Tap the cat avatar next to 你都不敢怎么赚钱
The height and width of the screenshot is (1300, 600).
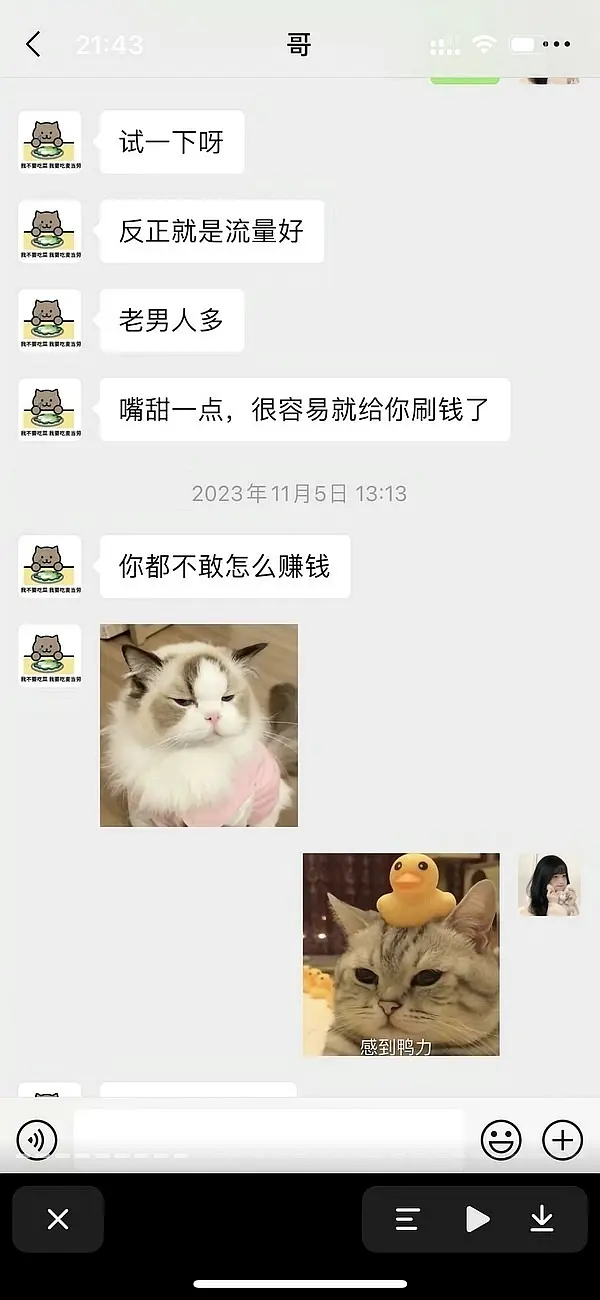click(50, 566)
